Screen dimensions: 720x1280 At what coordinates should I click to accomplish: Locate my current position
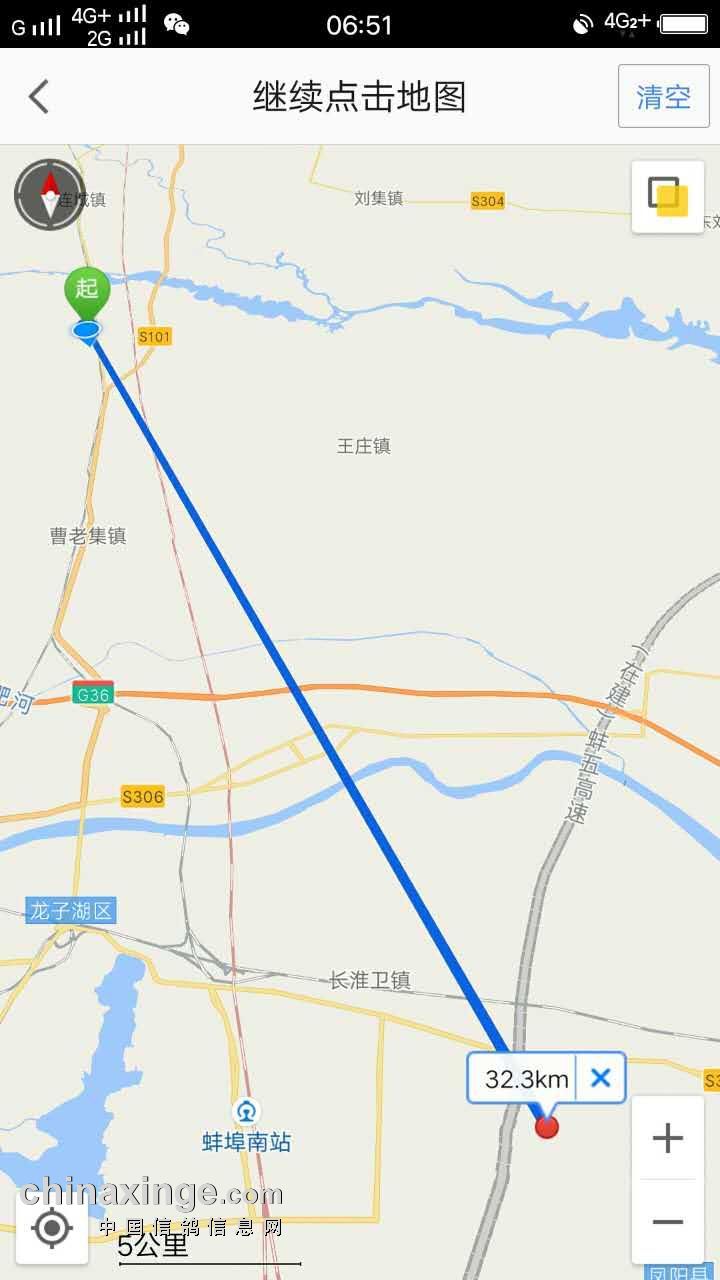coord(53,1227)
